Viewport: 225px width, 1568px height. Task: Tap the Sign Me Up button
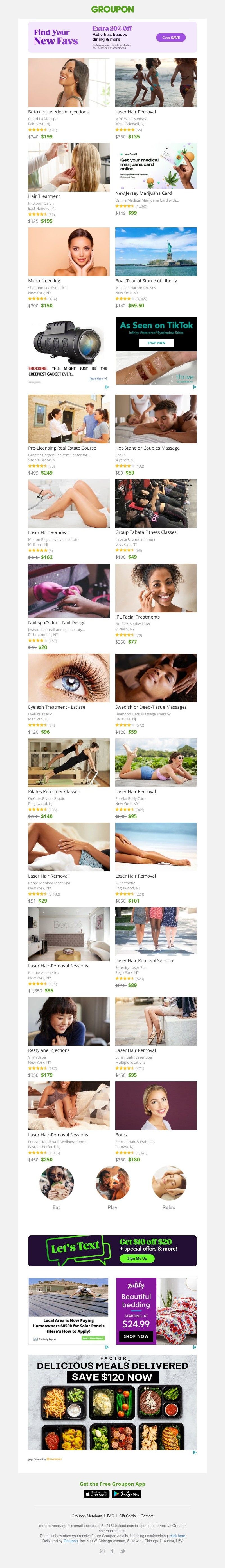(x=137, y=1258)
